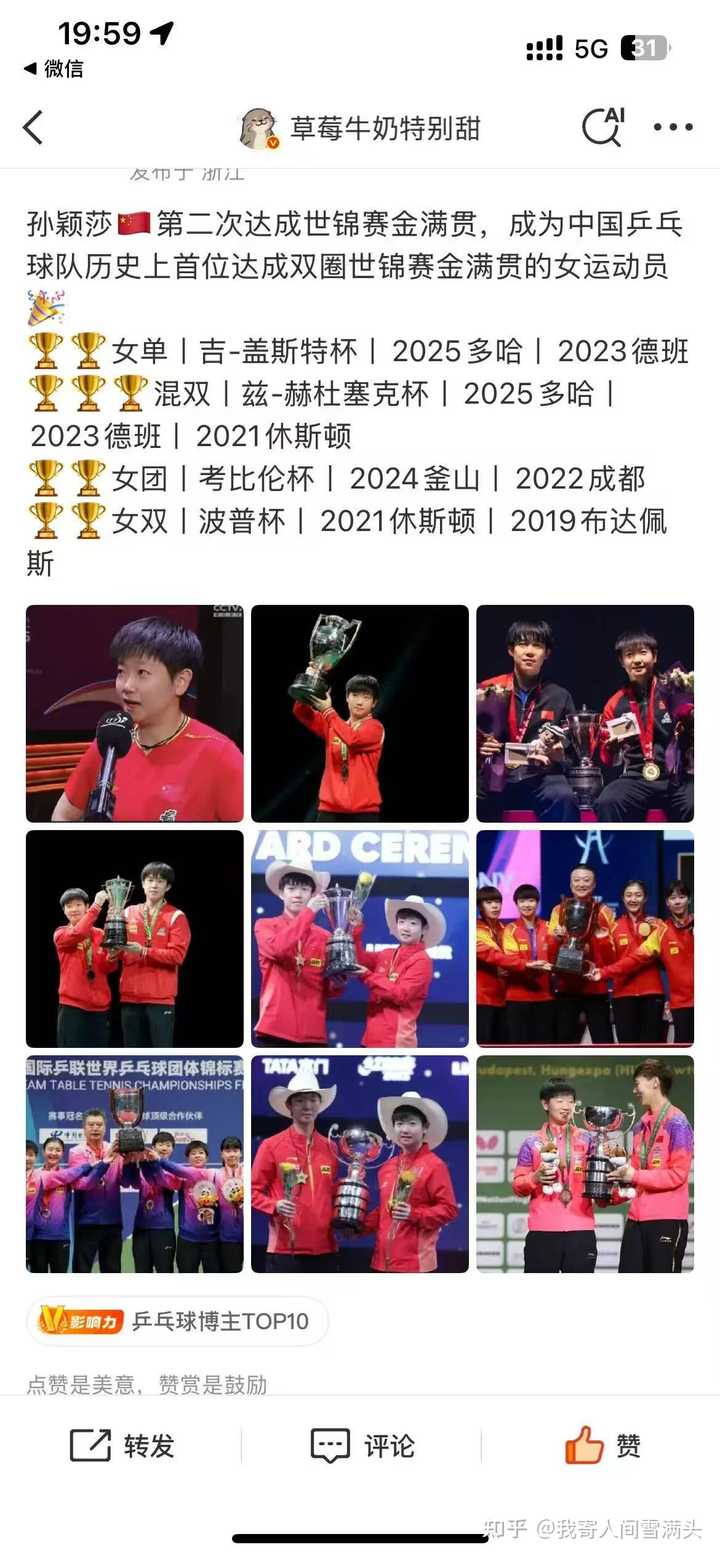This screenshot has width=720, height=1558.
Task: Return to 微信 via the status bar link
Action: click(54, 69)
